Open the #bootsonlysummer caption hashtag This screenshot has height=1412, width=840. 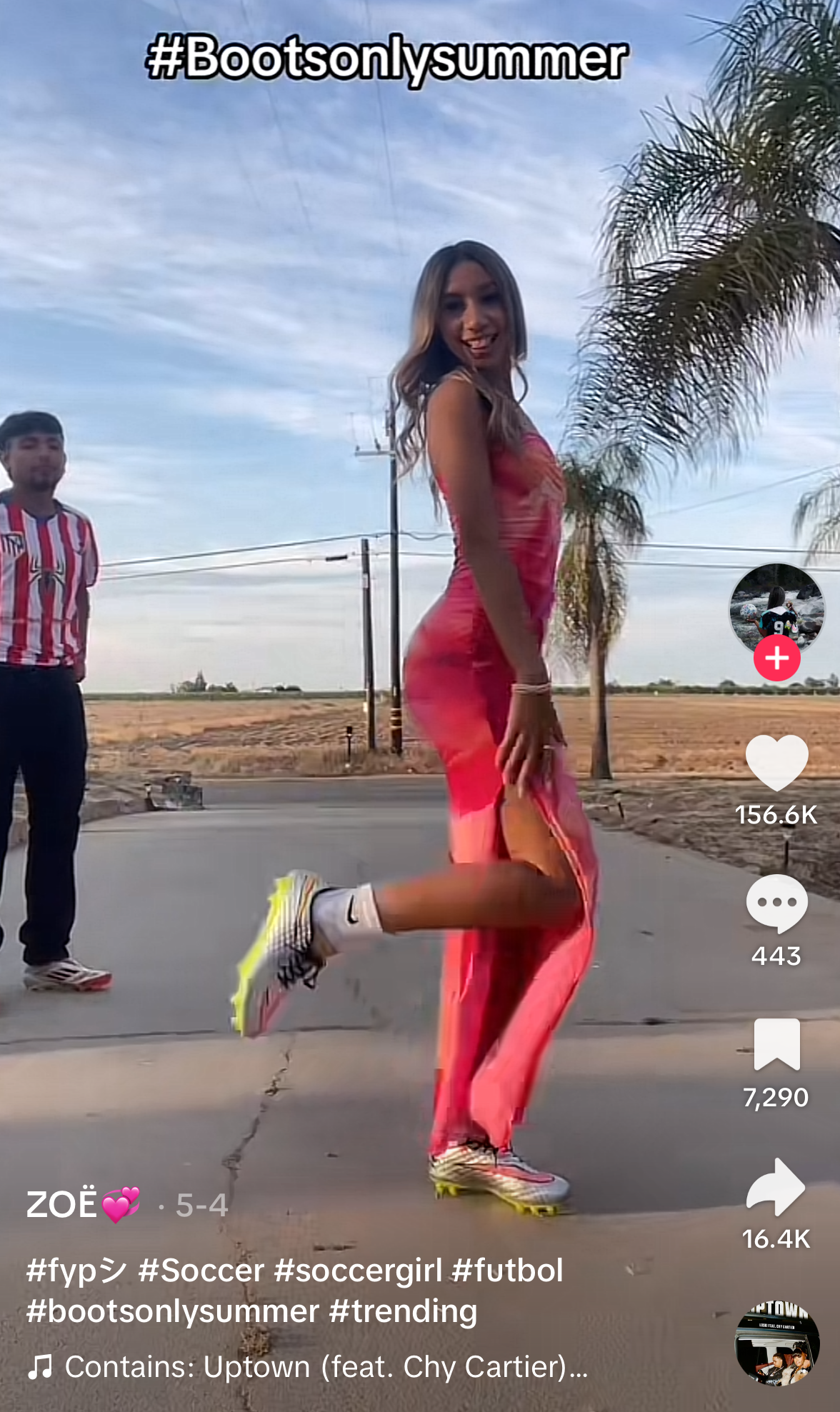(173, 1311)
